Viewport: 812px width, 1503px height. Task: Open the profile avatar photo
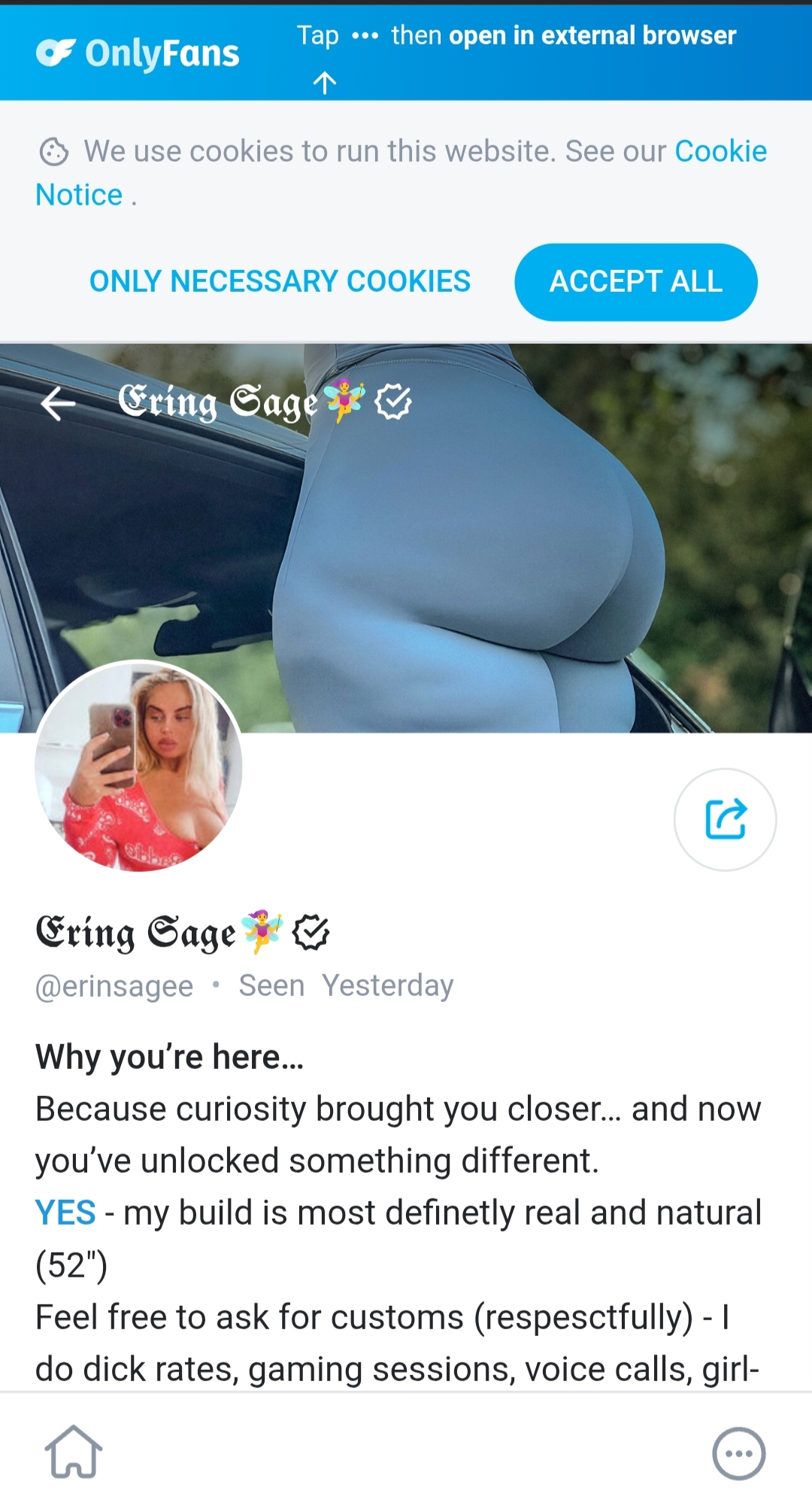(139, 766)
